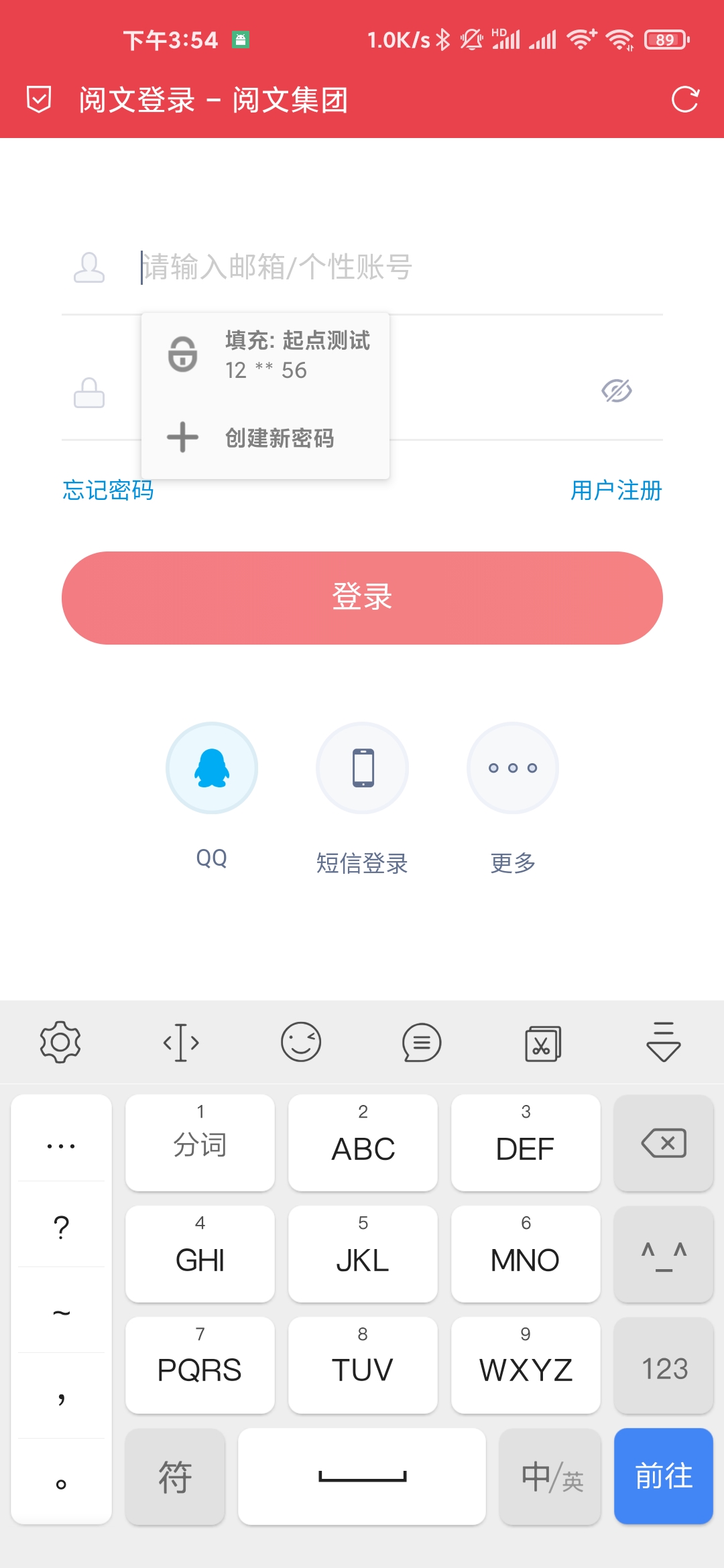The width and height of the screenshot is (724, 1568).
Task: Switch keyboard to 123 number mode
Action: click(664, 1366)
